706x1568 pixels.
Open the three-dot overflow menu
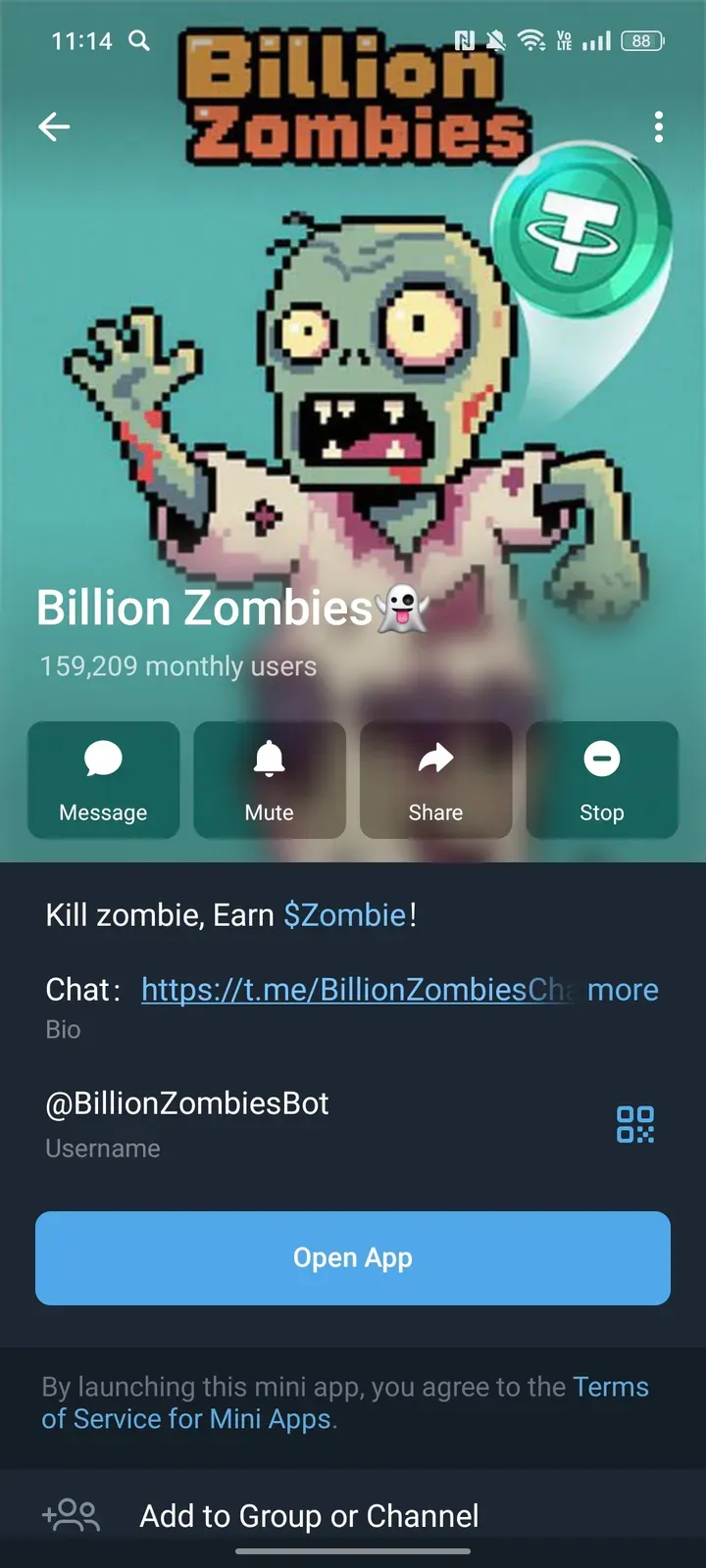coord(658,126)
